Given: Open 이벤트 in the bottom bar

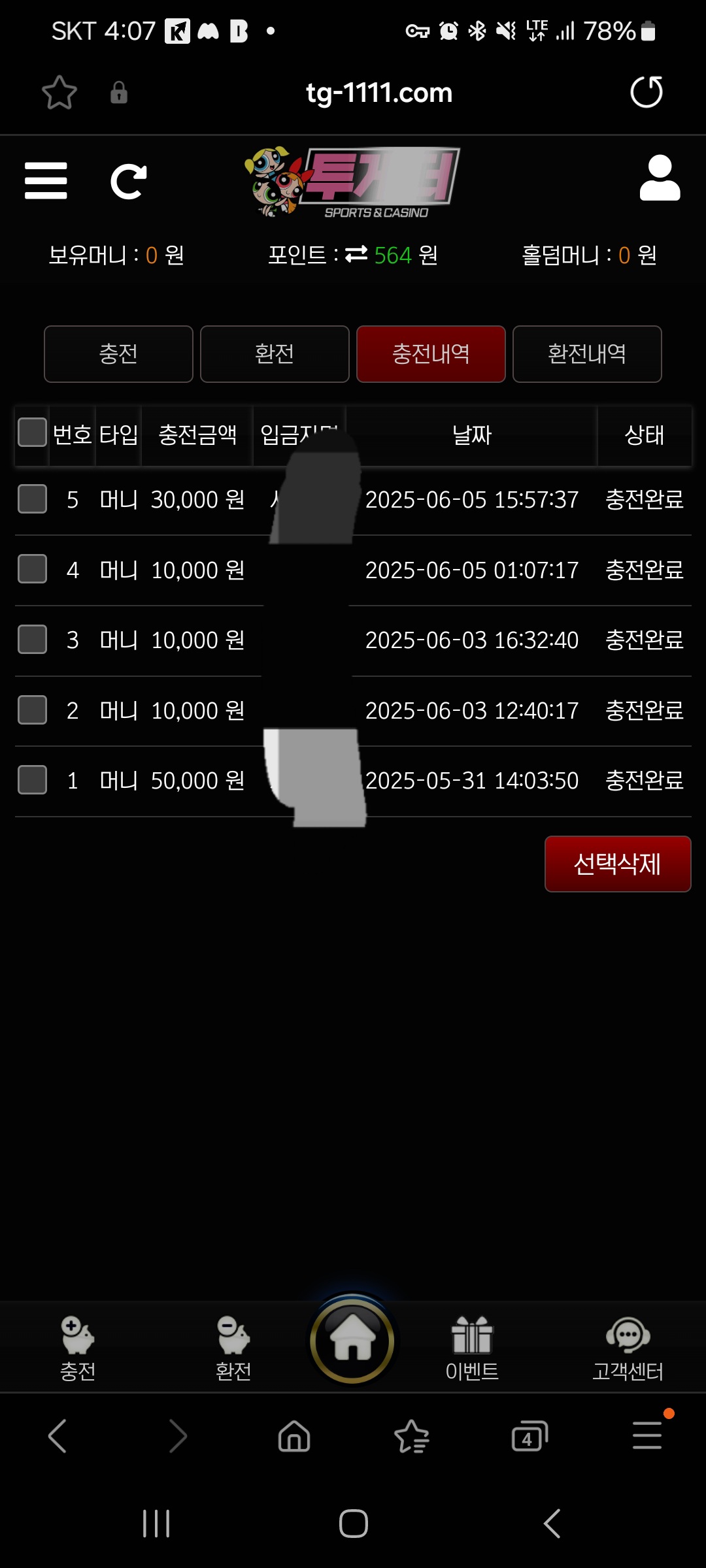Looking at the screenshot, I should tap(472, 1347).
